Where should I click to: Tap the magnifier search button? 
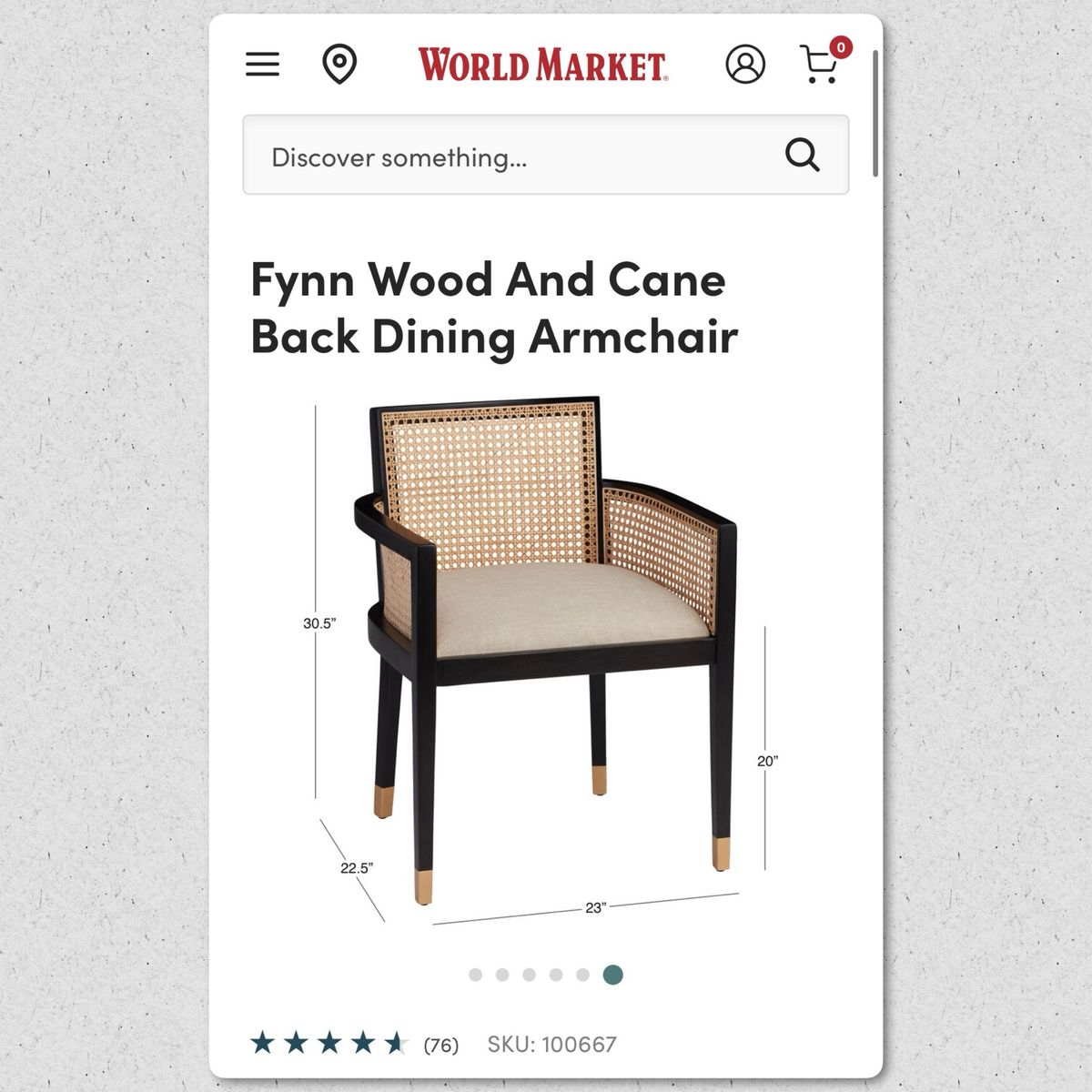click(x=802, y=156)
